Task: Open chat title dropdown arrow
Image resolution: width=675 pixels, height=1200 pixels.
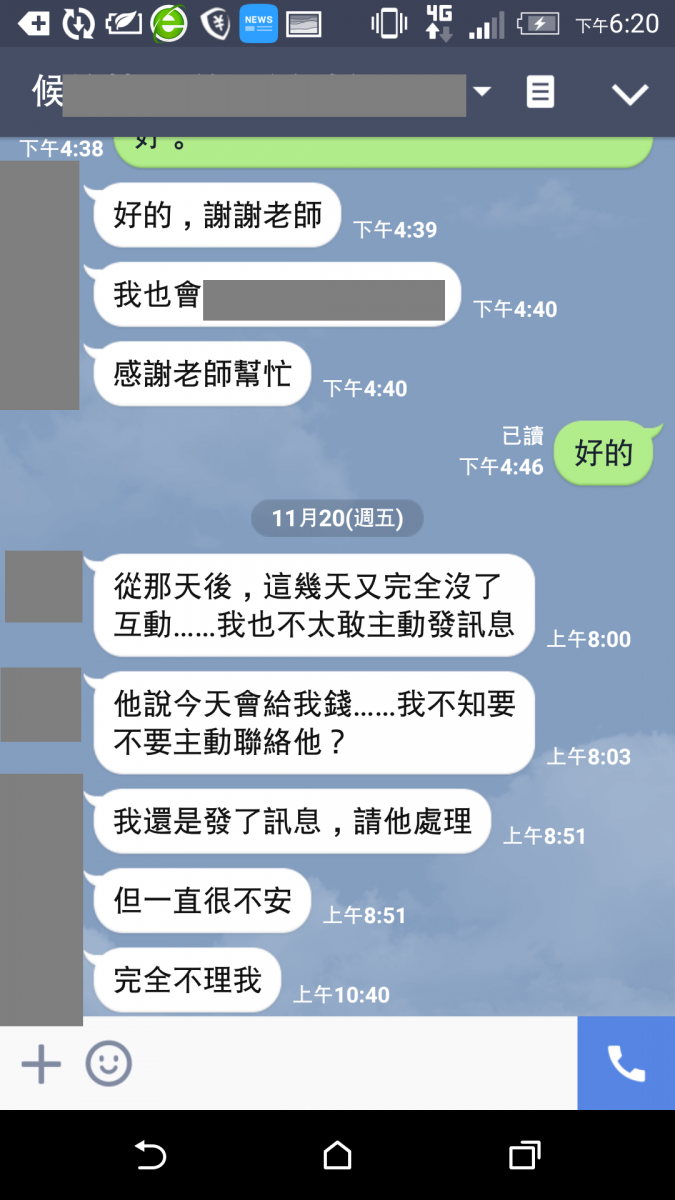Action: (482, 92)
